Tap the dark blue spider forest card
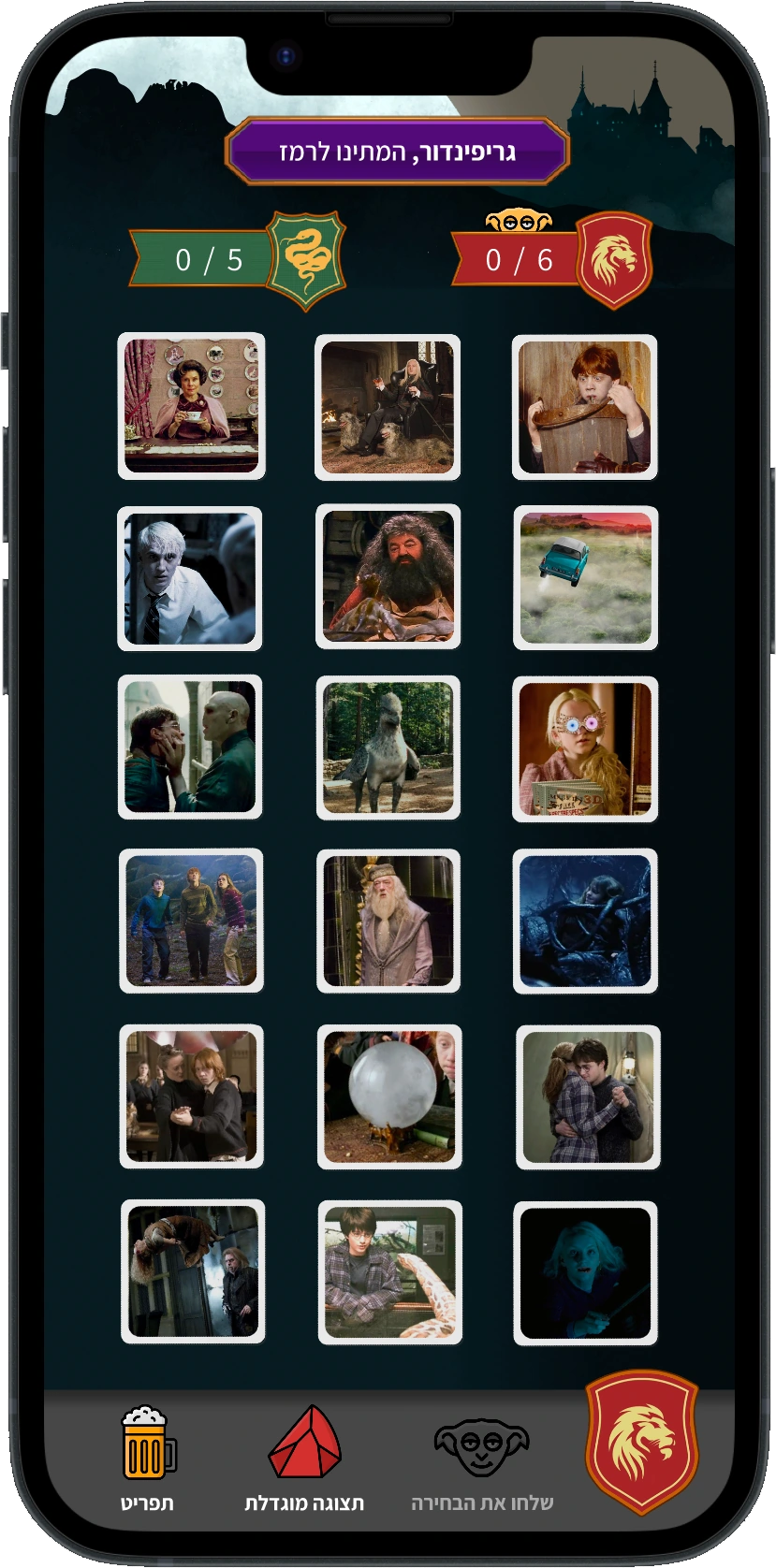 click(585, 922)
